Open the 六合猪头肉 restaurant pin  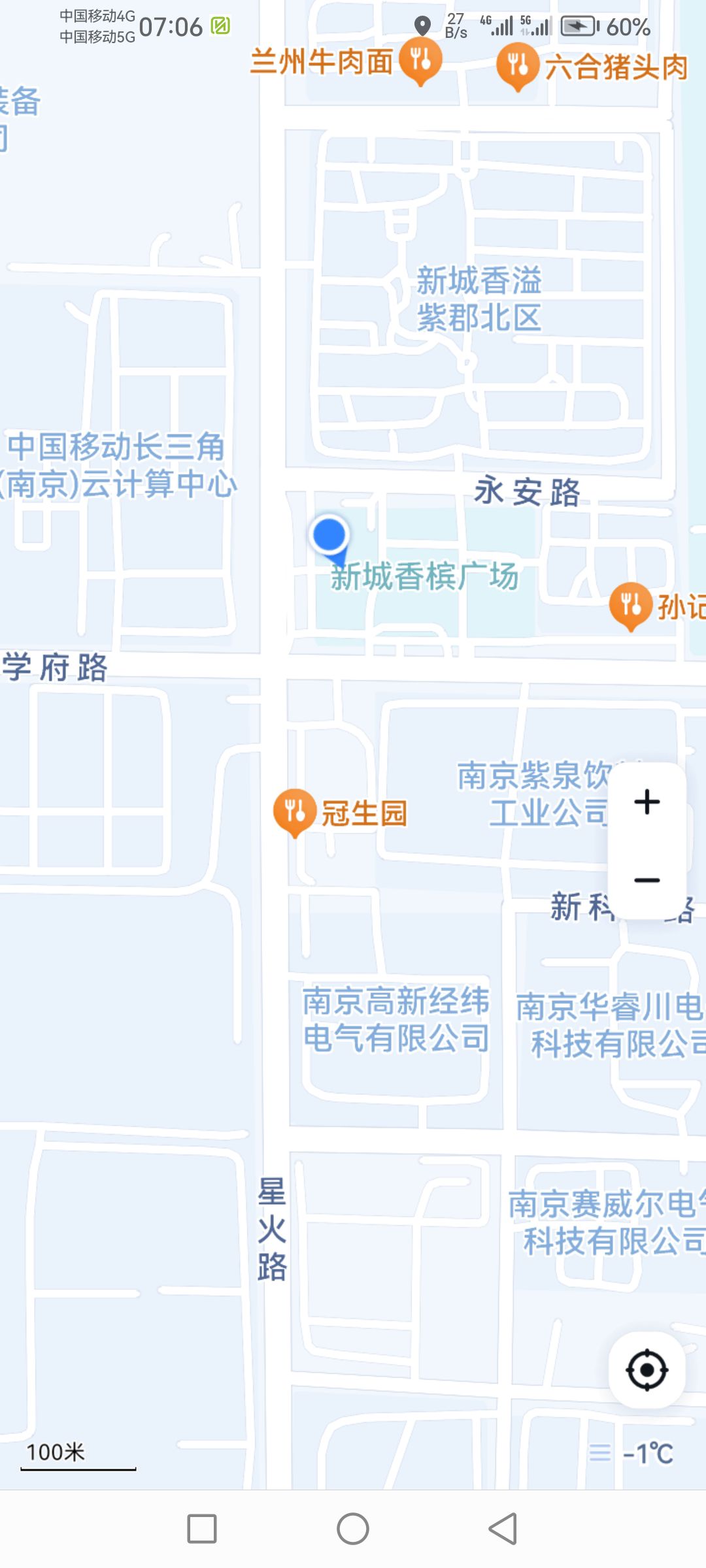pos(518,65)
